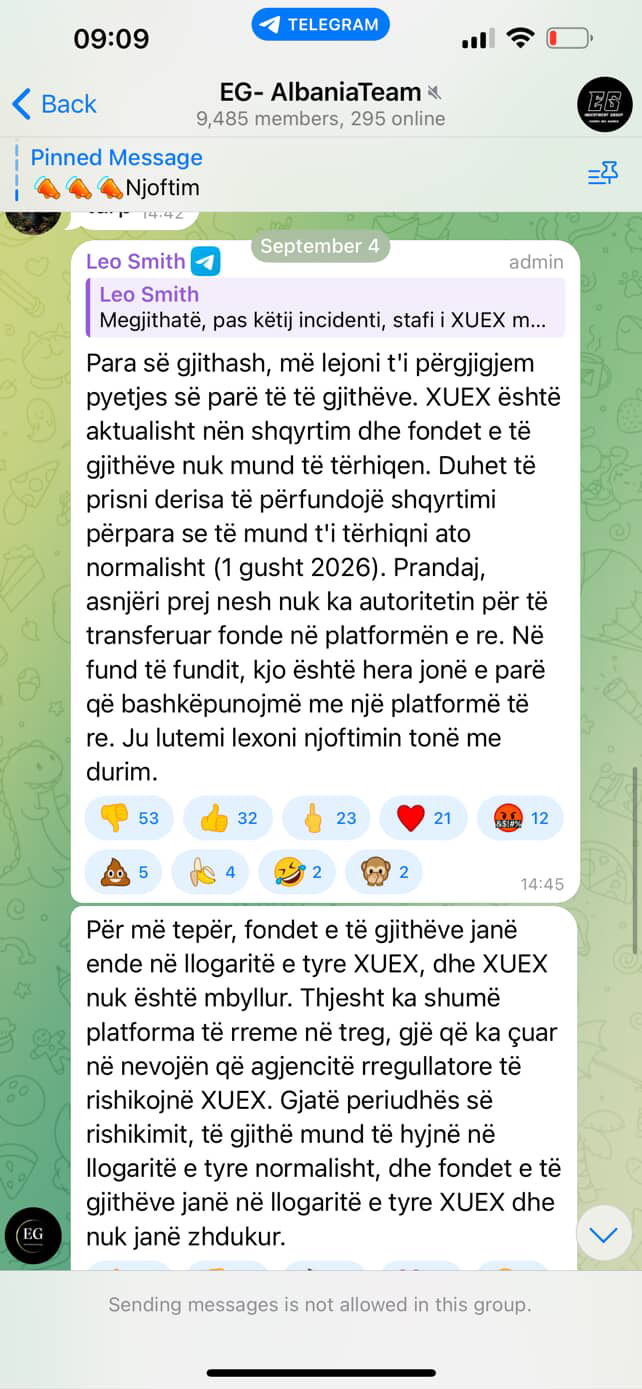
Task: Open EG- AlbaniaTeam group info header
Action: pos(320,104)
